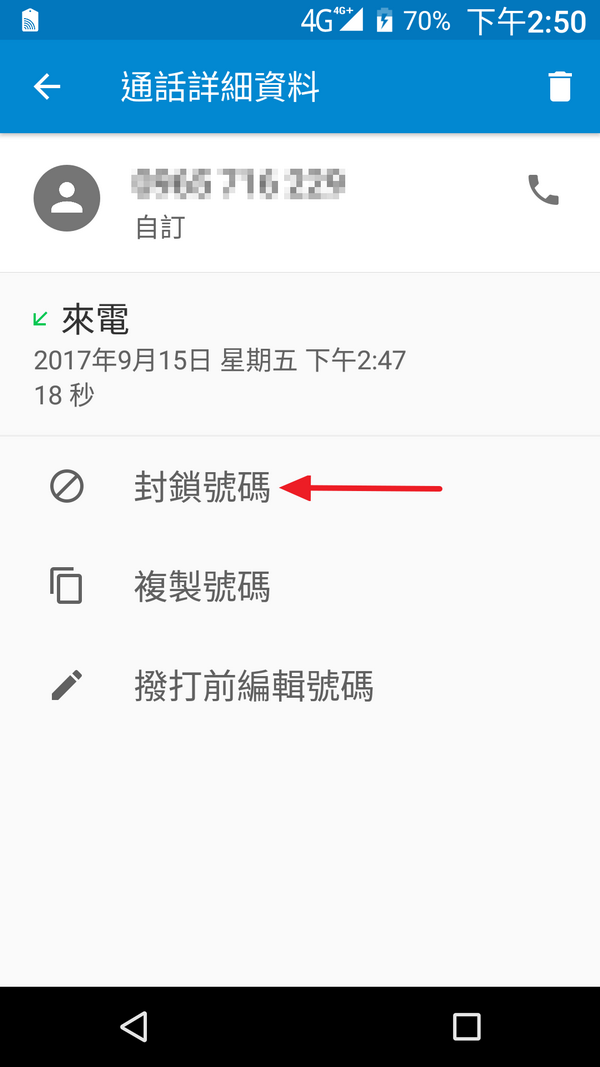Choose 複製號碼 to copy number
This screenshot has width=600, height=1067.
click(203, 586)
